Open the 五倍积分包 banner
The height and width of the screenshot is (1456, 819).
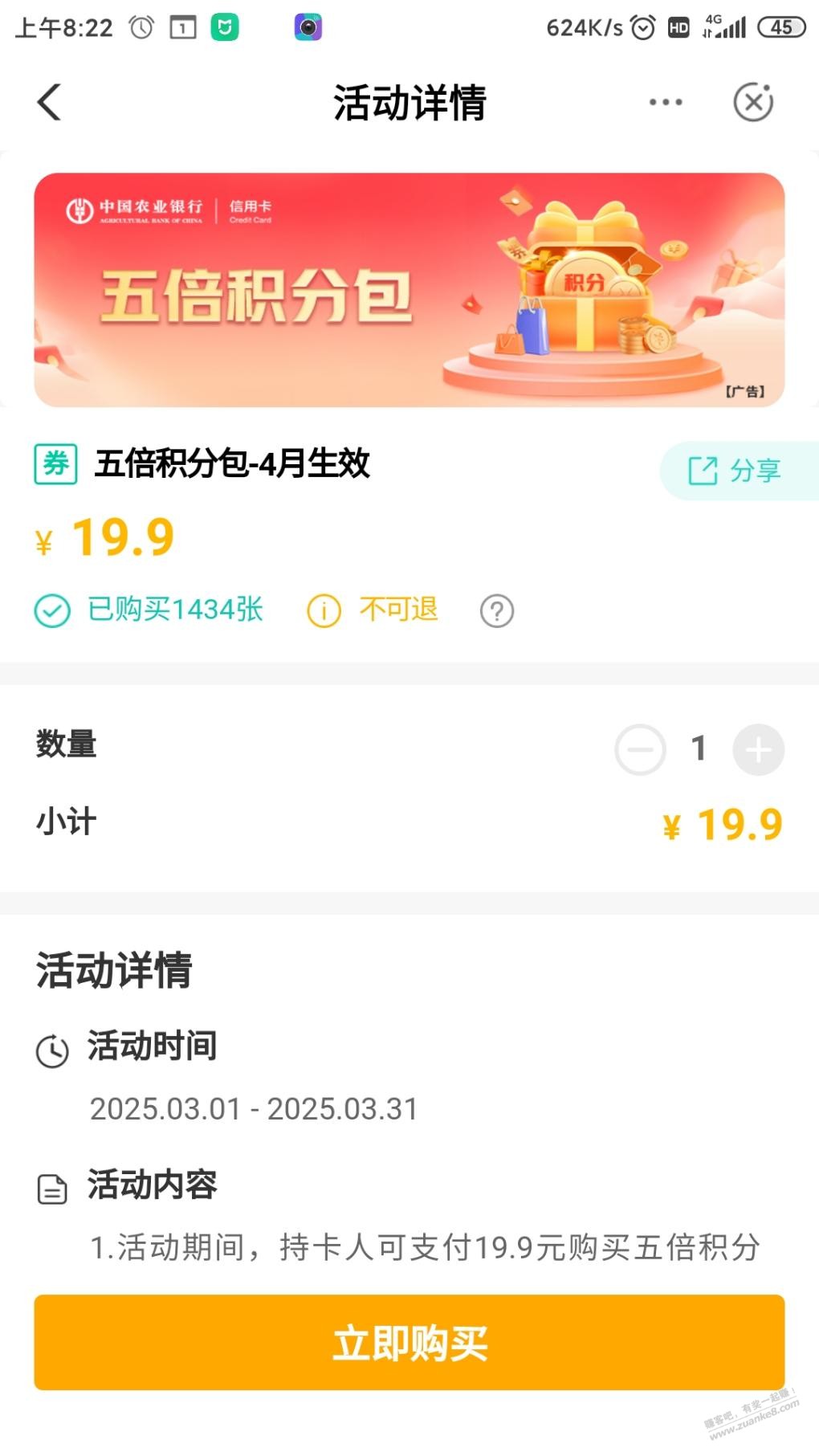(409, 290)
